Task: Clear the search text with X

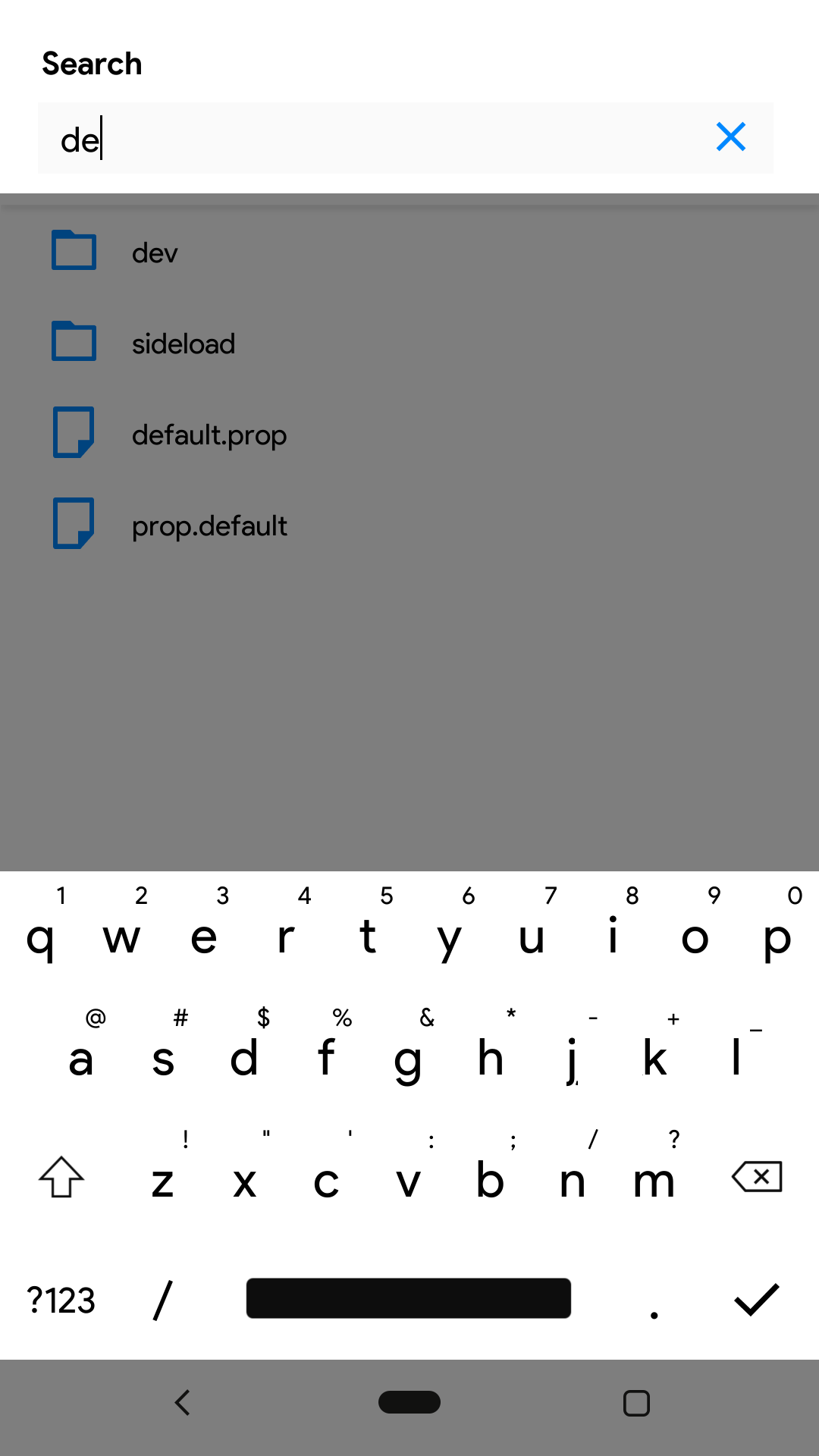Action: [730, 137]
